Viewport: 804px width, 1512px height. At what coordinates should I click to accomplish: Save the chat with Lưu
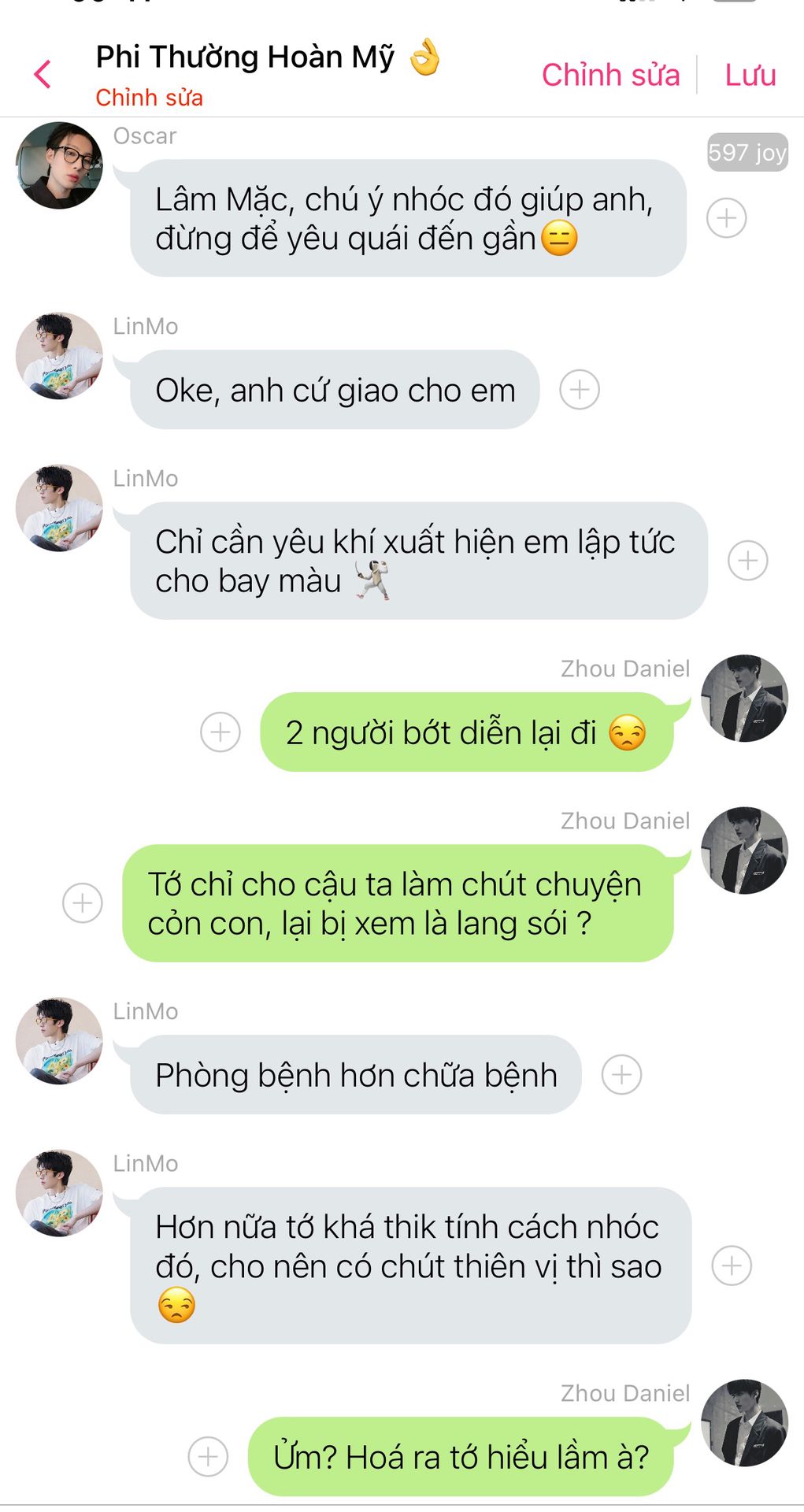(750, 75)
